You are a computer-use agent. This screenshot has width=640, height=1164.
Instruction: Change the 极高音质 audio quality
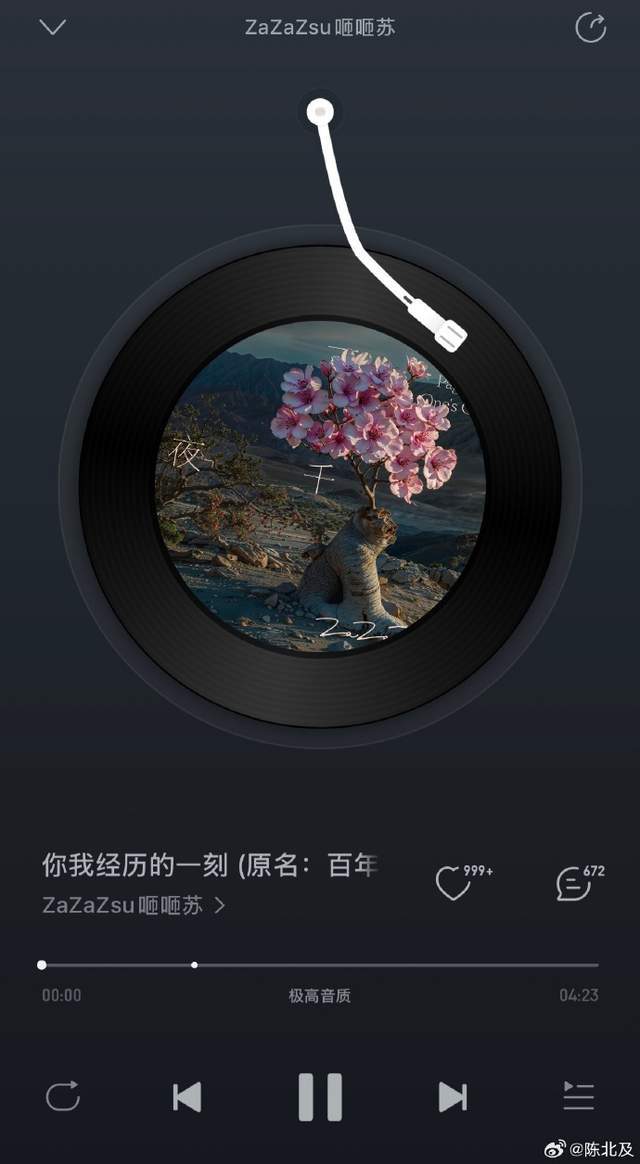pos(320,996)
